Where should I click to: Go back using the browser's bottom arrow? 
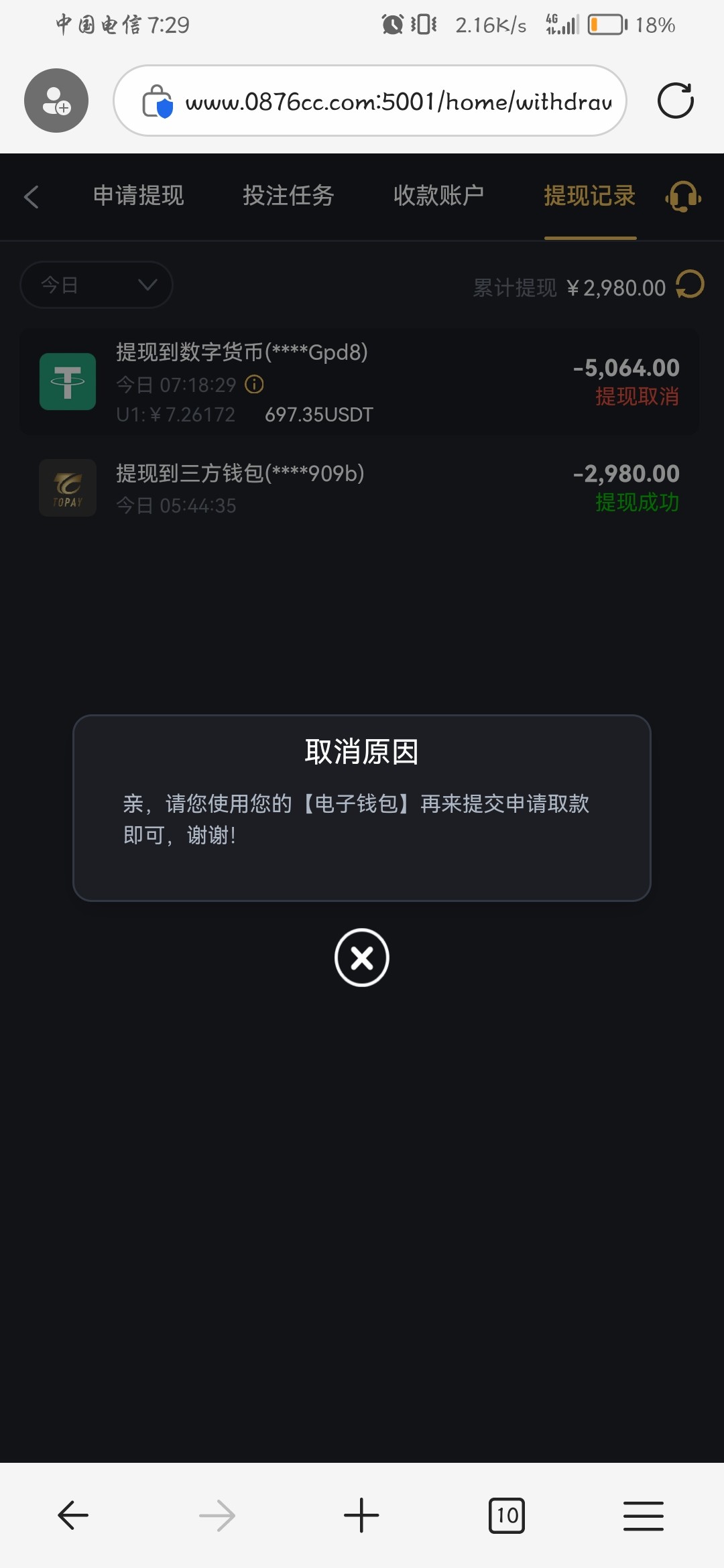73,1515
